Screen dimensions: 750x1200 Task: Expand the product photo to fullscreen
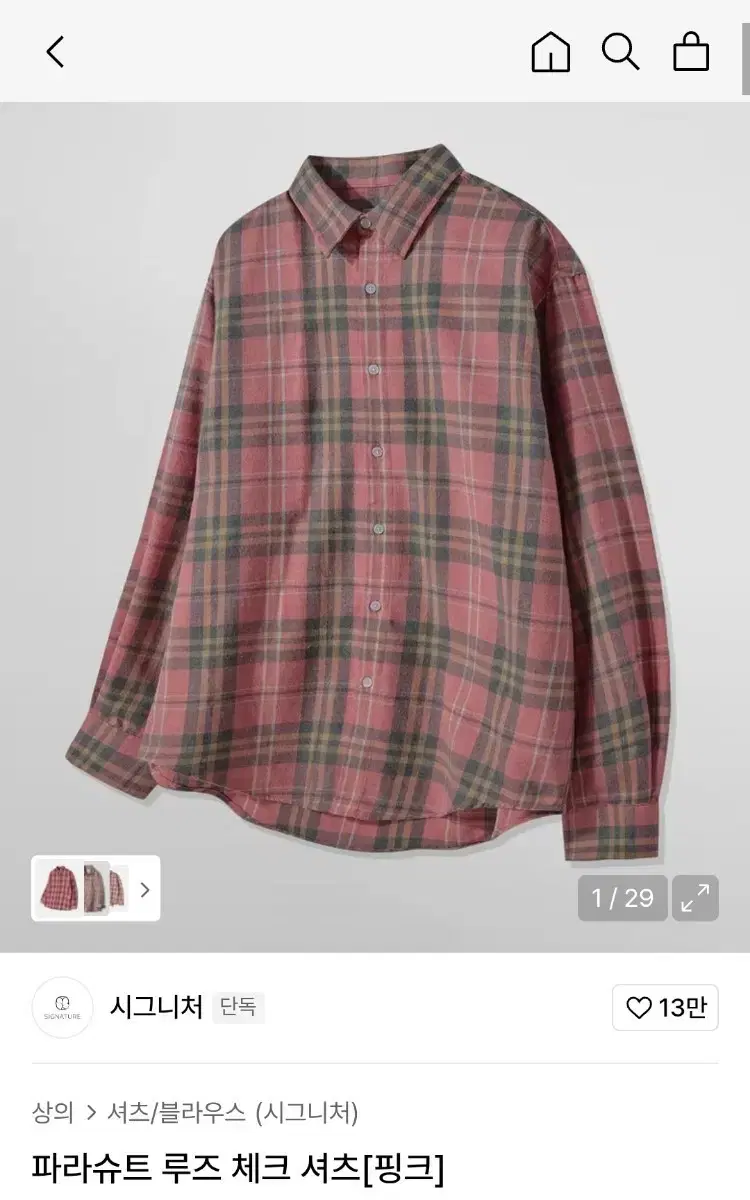coord(694,898)
